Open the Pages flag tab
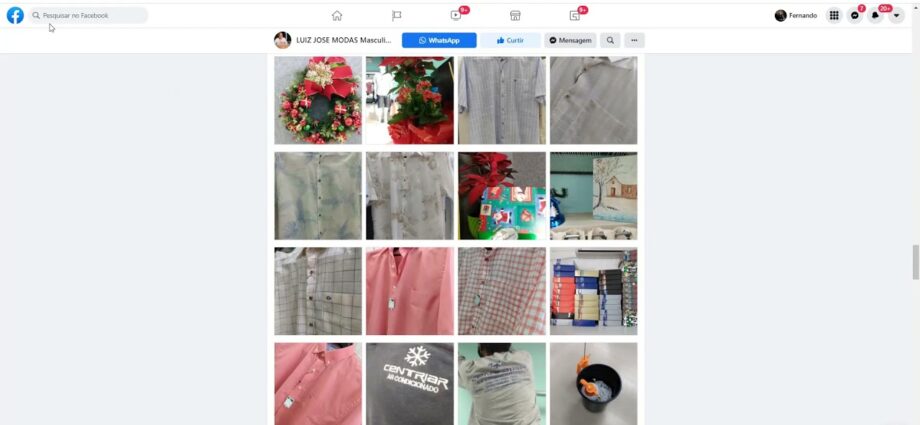 (396, 16)
